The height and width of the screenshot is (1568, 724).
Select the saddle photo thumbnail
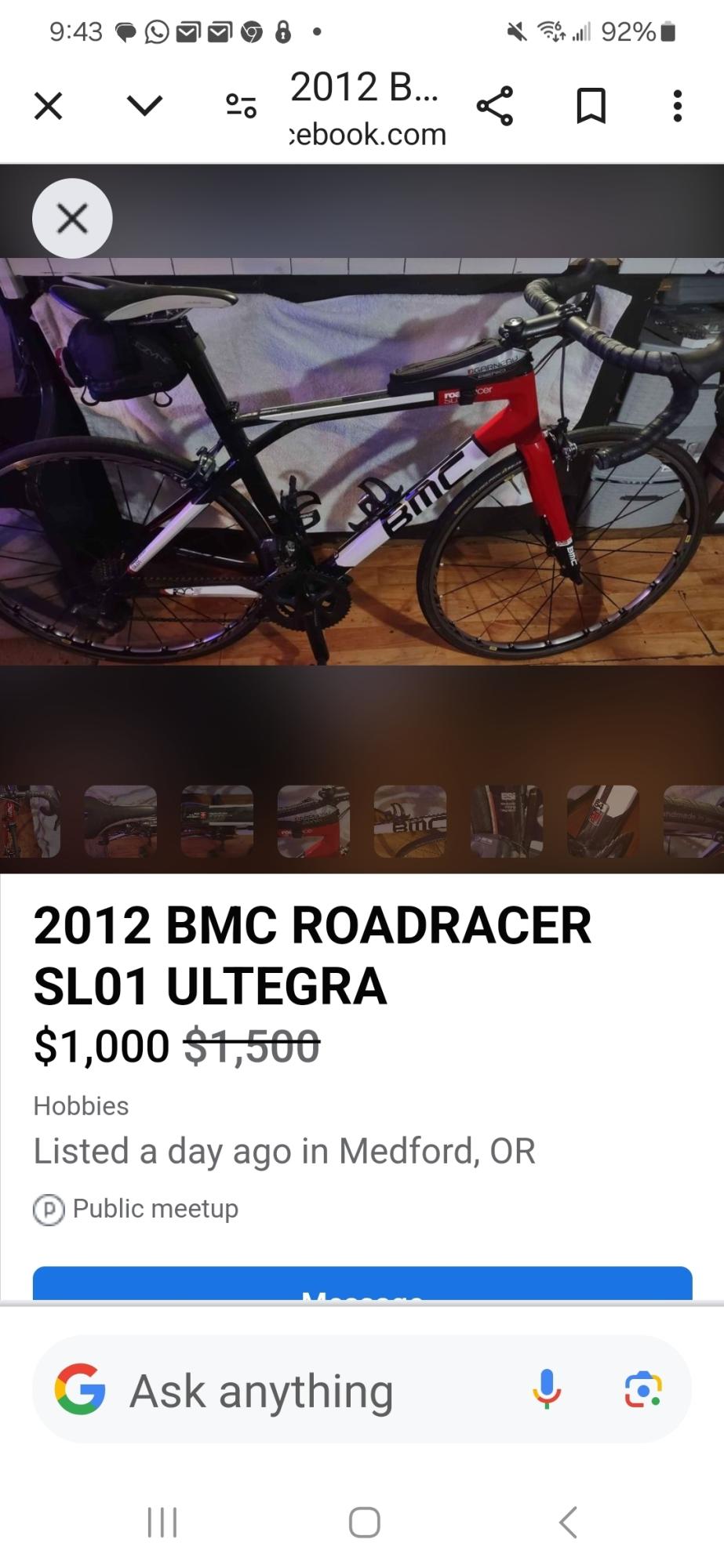121,821
